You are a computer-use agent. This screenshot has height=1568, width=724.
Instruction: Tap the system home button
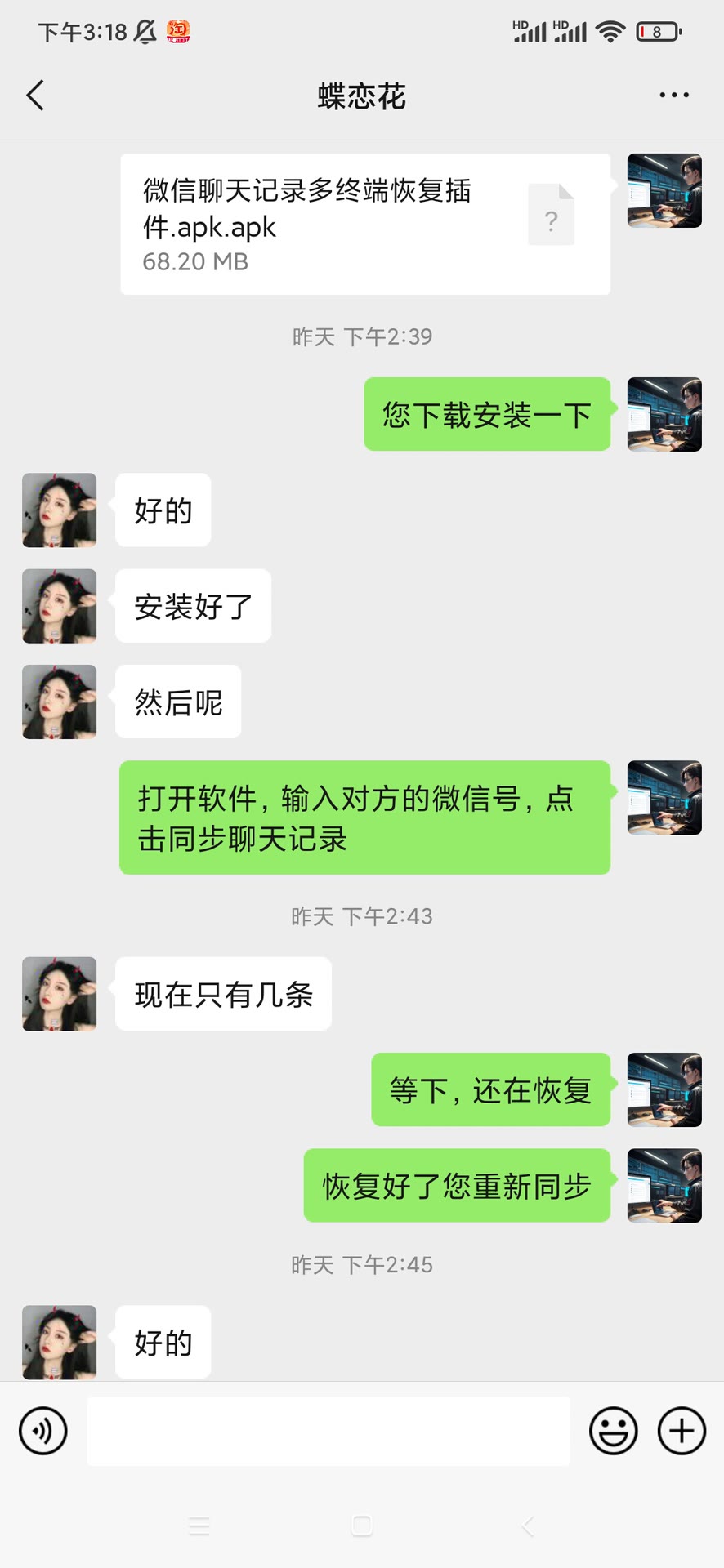pyautogui.click(x=362, y=1526)
